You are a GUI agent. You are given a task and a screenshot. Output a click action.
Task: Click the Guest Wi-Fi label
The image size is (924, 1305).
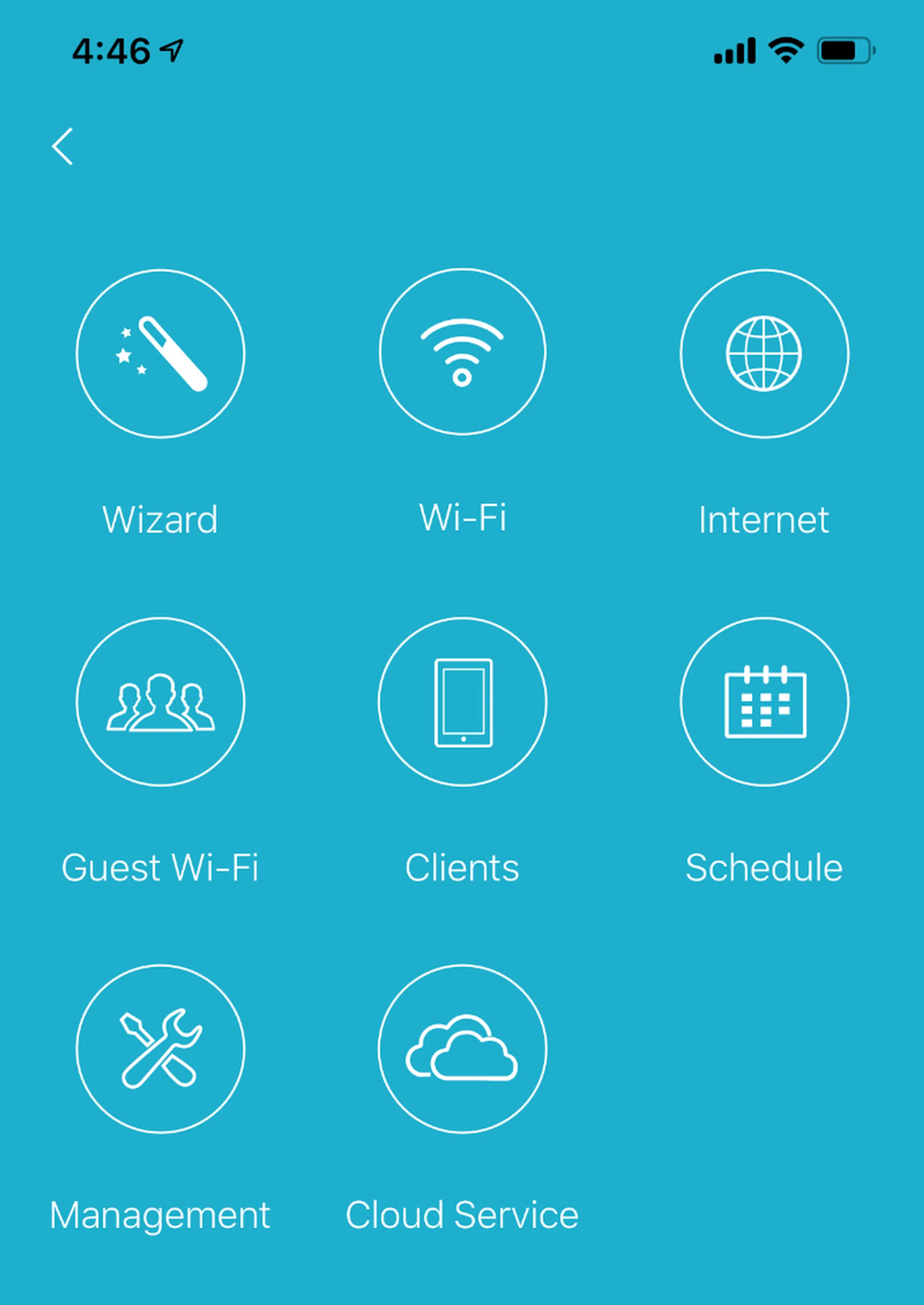(161, 867)
